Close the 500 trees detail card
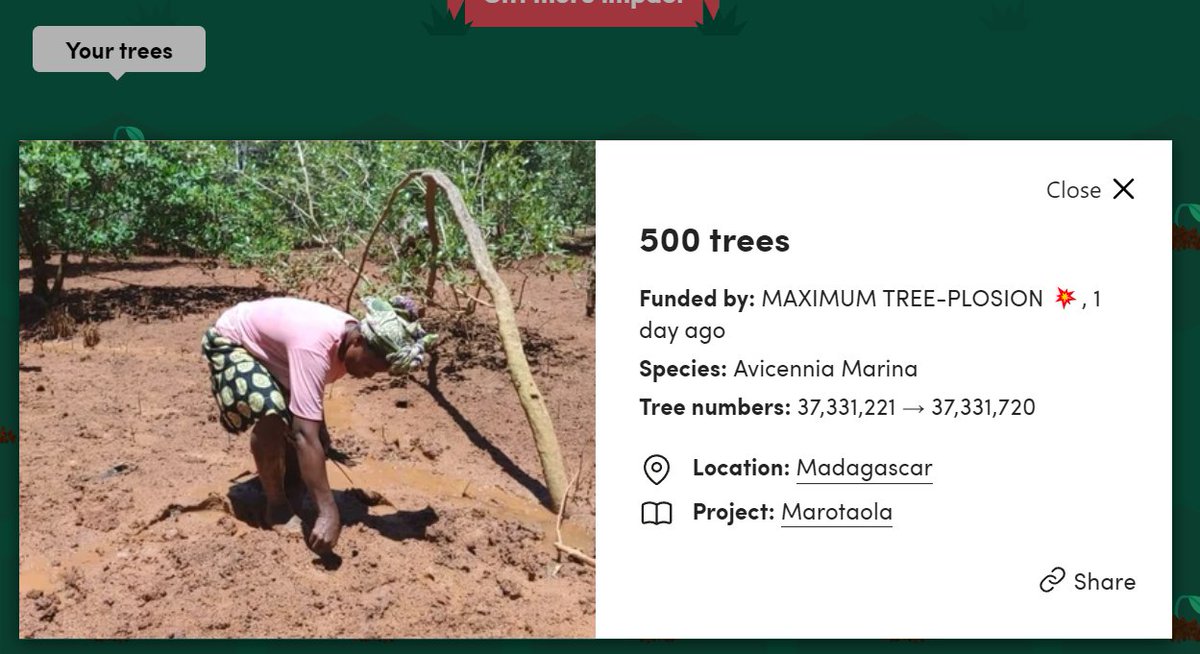 (x=1090, y=190)
